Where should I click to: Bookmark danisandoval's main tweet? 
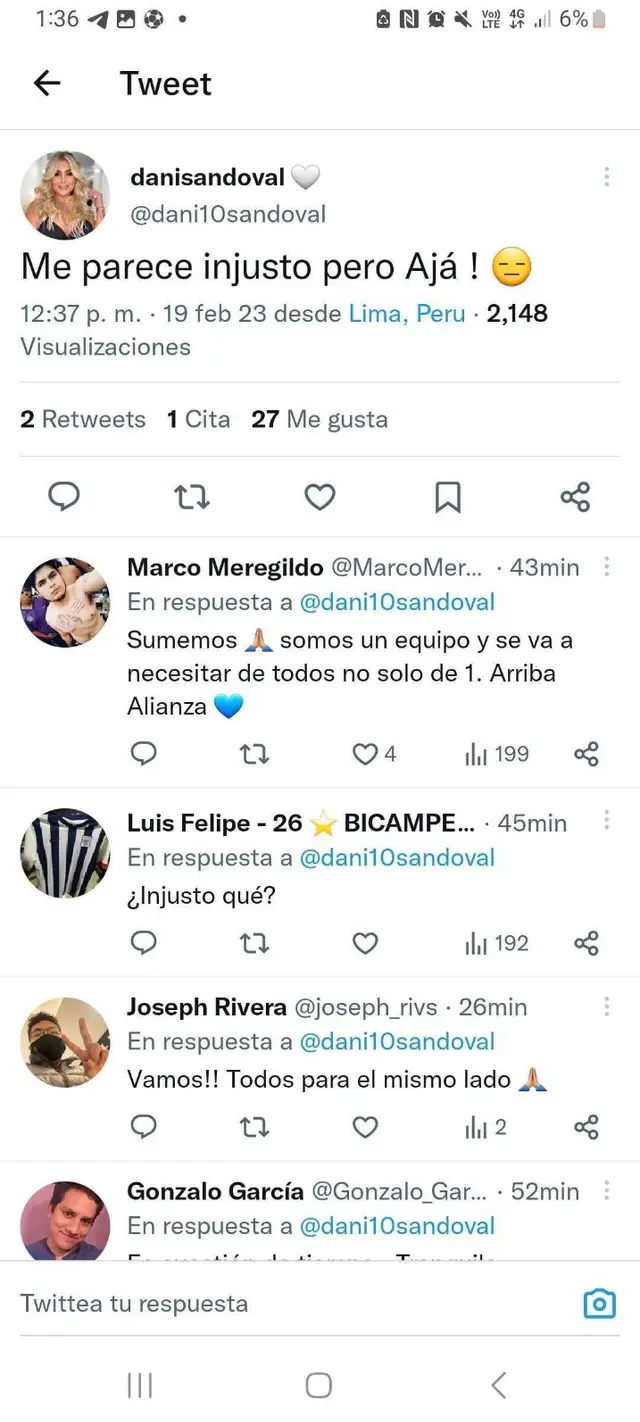coord(448,496)
